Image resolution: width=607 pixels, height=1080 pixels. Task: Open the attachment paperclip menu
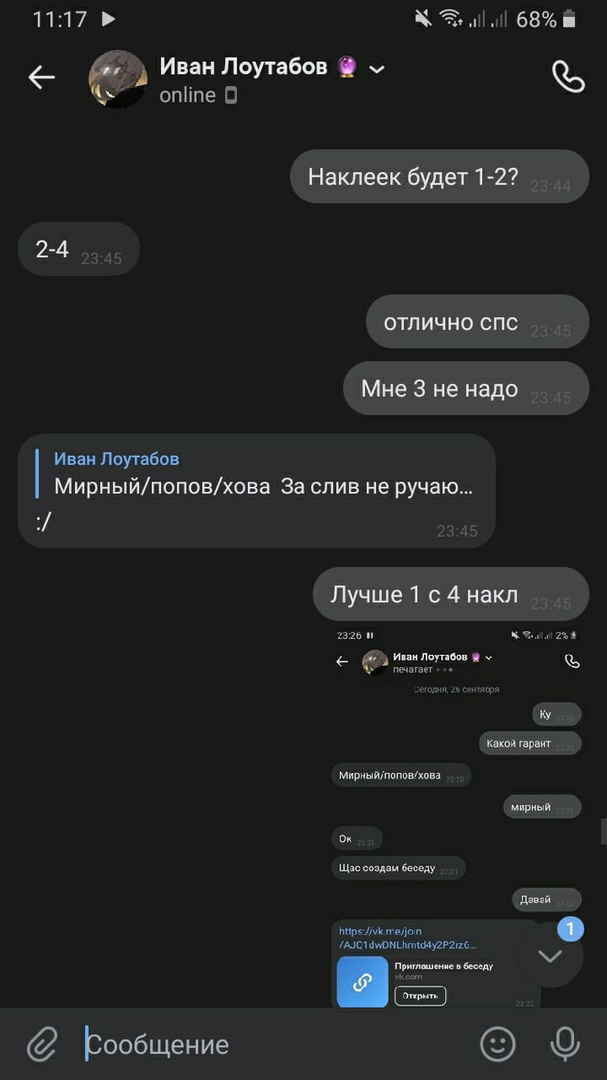41,1045
